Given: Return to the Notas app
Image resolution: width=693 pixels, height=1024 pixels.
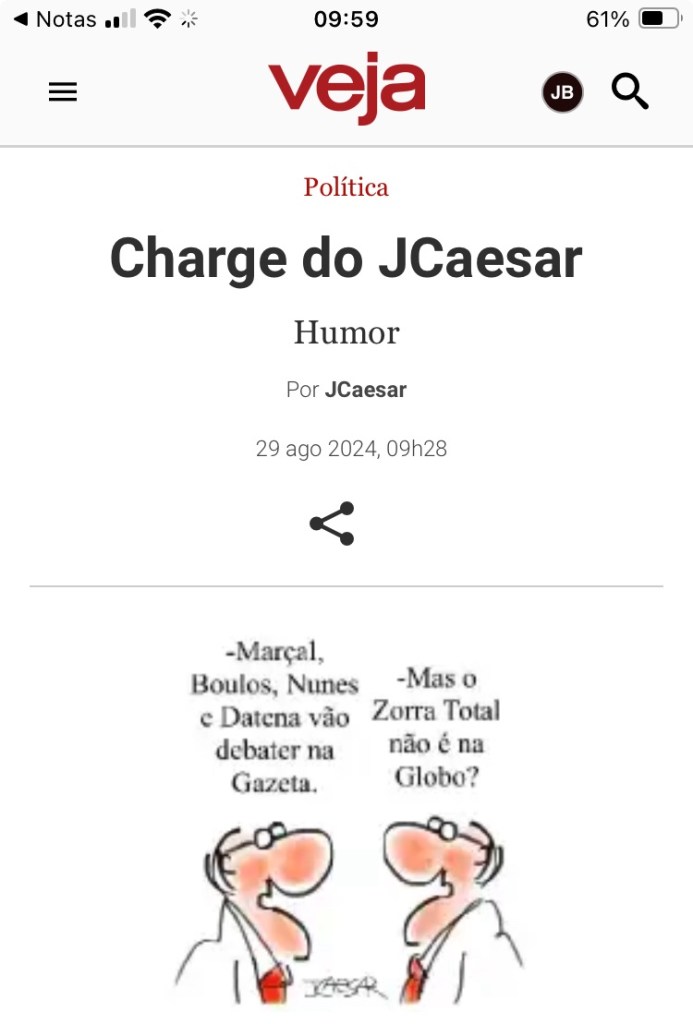Looking at the screenshot, I should coord(55,19).
